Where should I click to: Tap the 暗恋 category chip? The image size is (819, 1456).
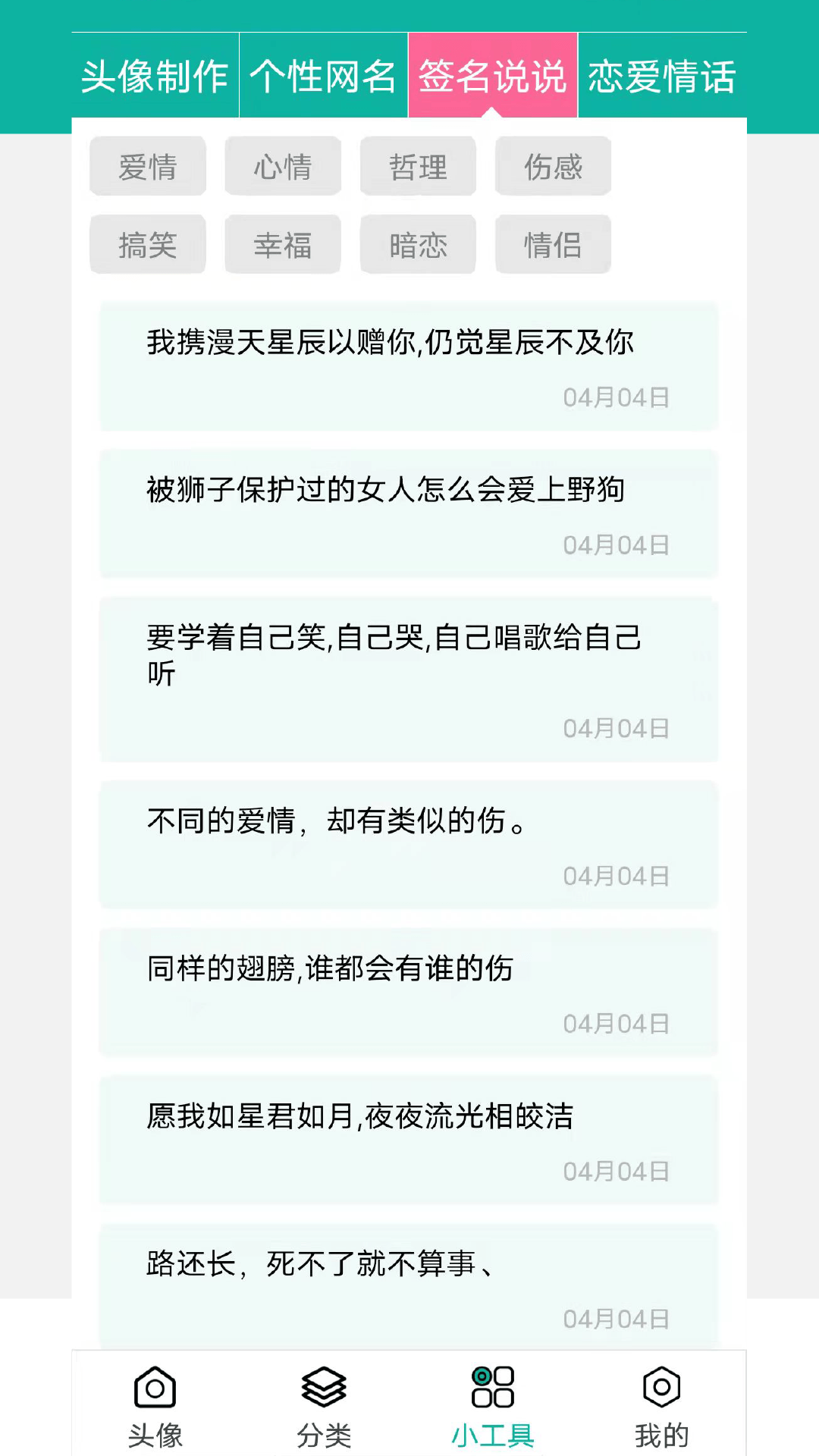point(418,245)
